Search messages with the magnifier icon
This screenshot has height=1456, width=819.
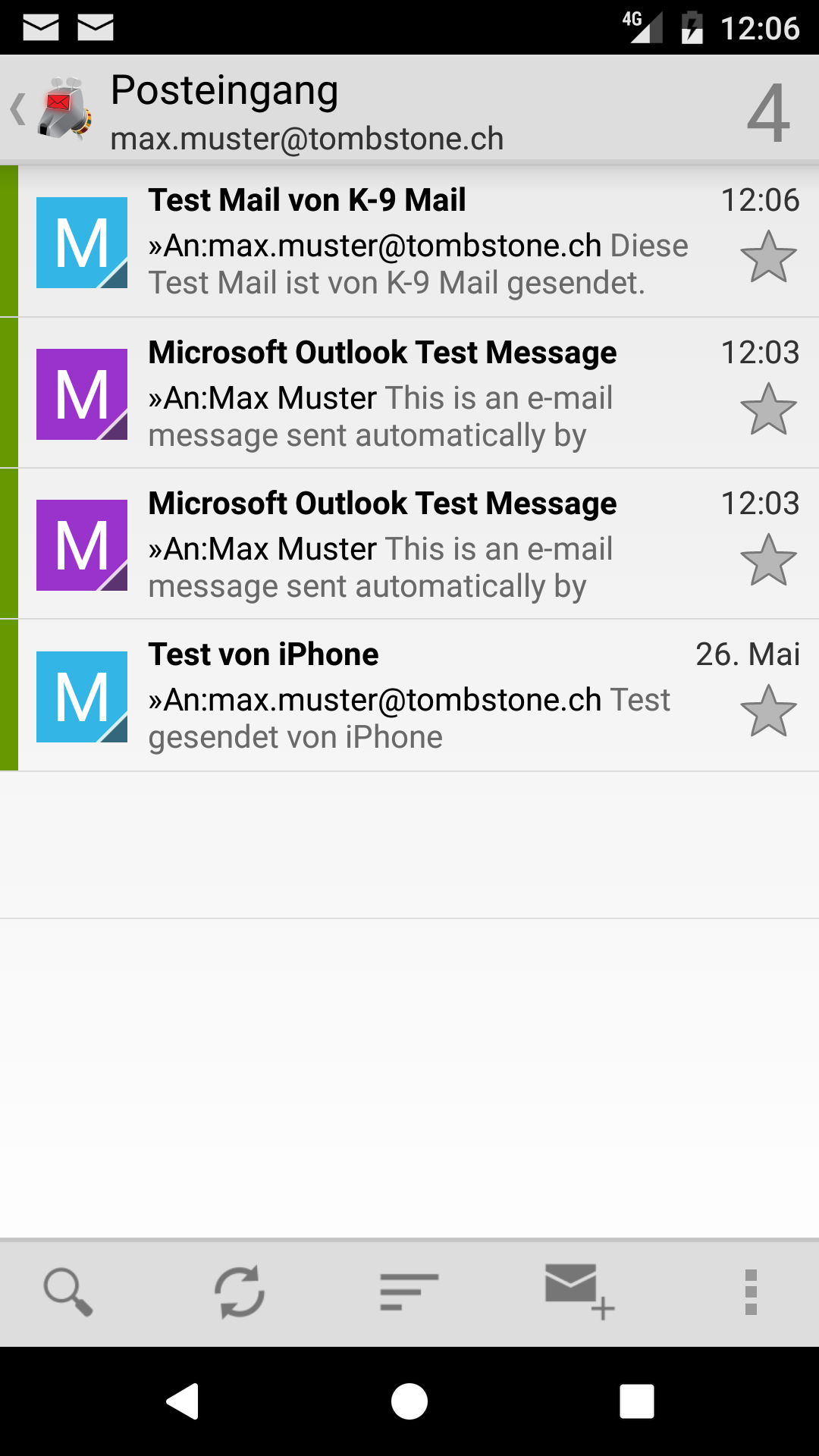pos(68,1292)
